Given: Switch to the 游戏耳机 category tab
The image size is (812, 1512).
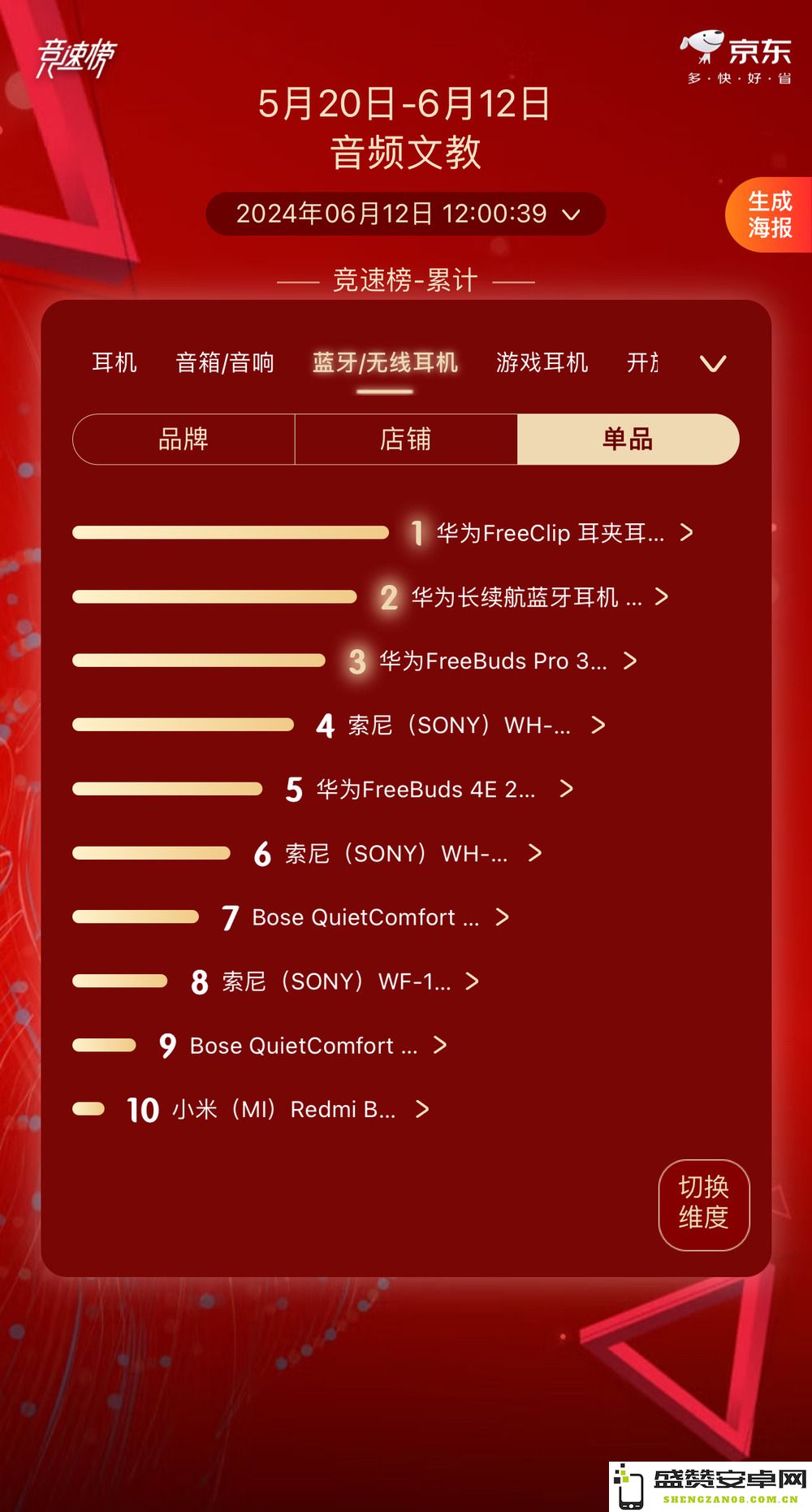Looking at the screenshot, I should tap(542, 362).
